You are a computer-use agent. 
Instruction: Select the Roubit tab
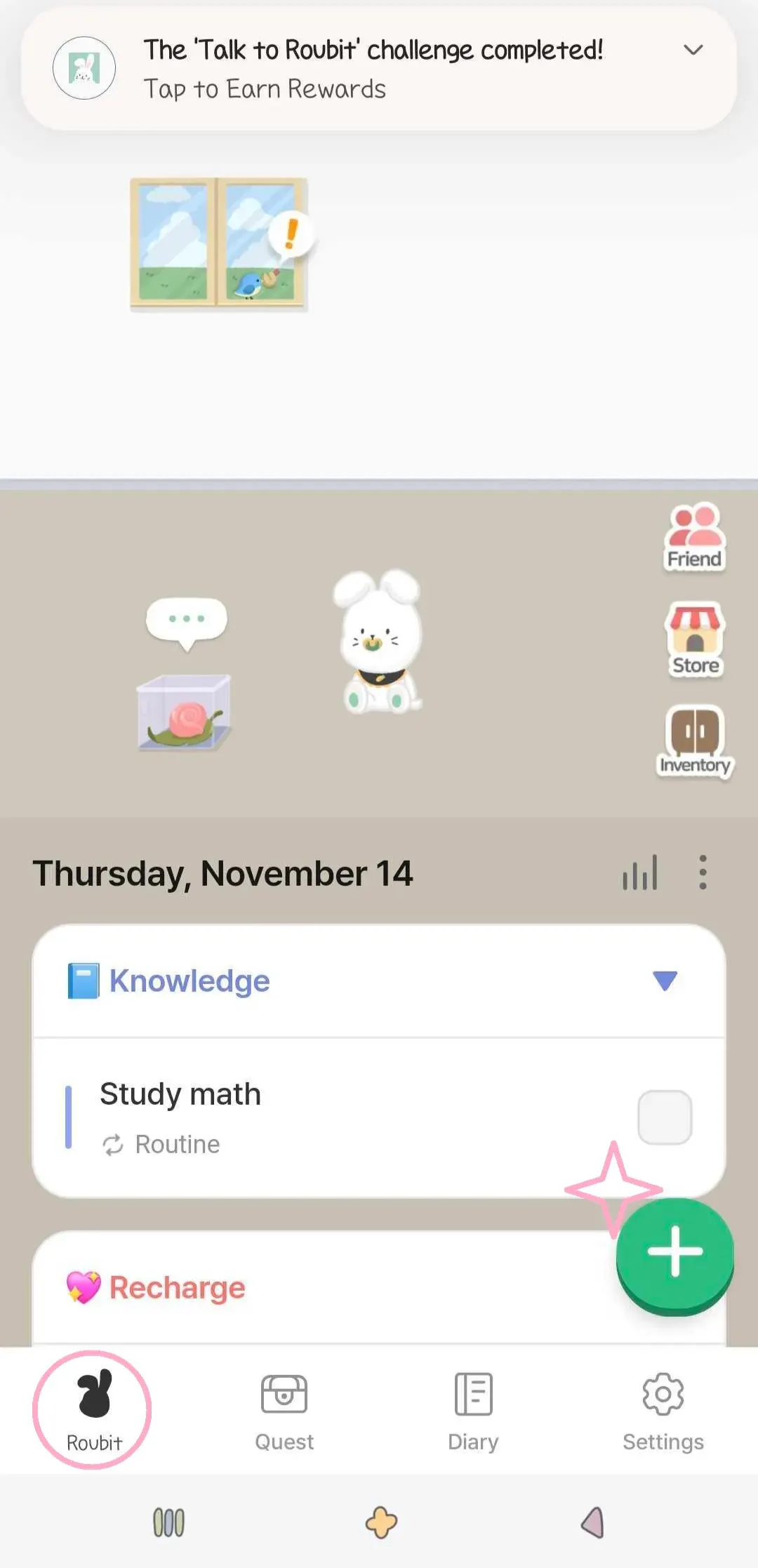pyautogui.click(x=94, y=1411)
